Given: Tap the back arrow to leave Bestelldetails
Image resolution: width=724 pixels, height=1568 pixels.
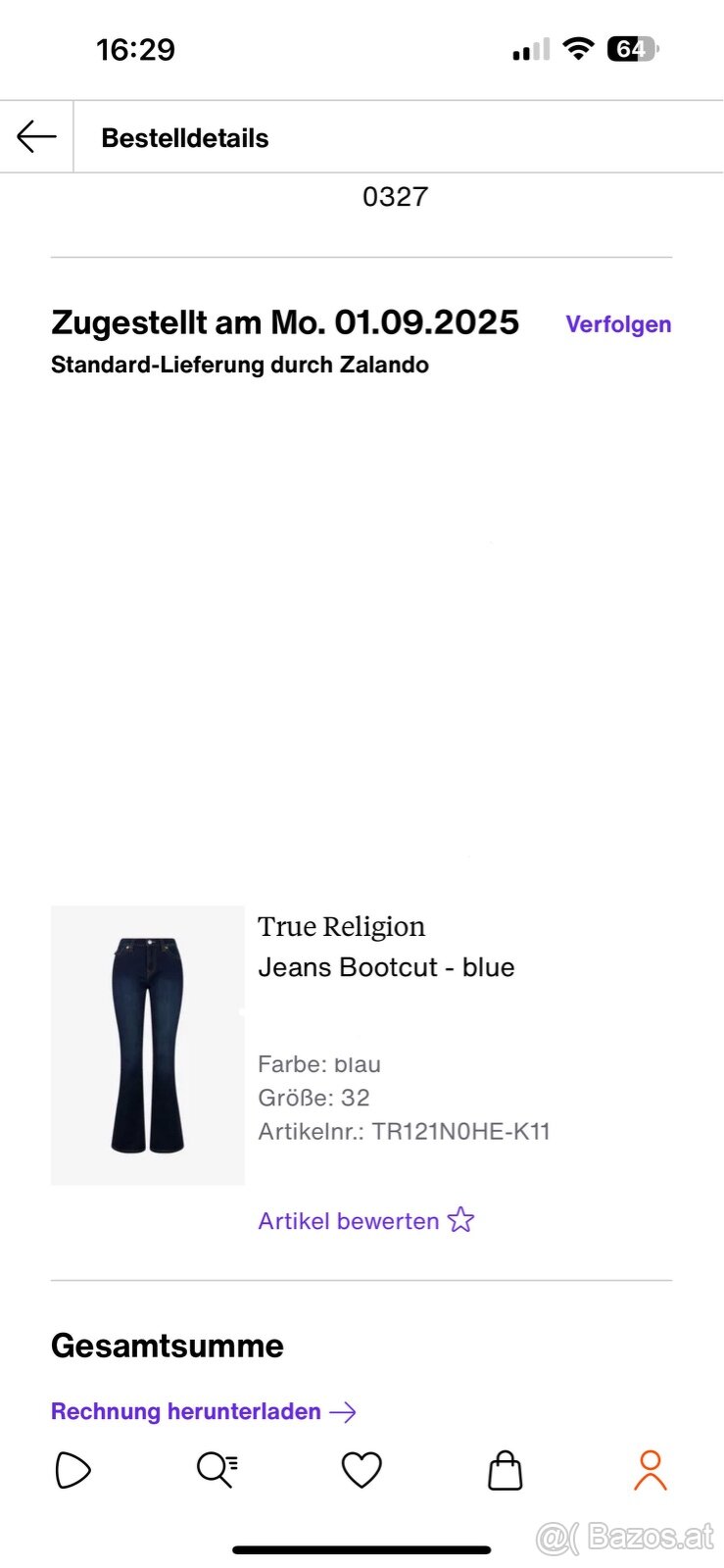Looking at the screenshot, I should [x=34, y=136].
